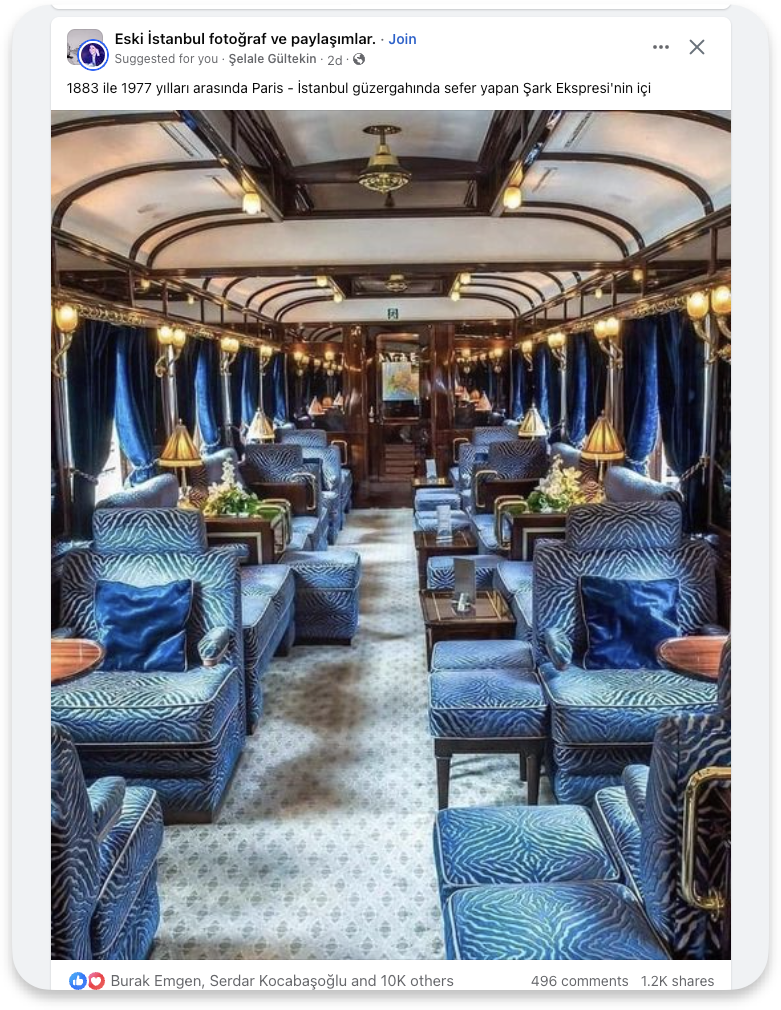
Task: View Şelale Gültekin's profile
Action: point(272,59)
